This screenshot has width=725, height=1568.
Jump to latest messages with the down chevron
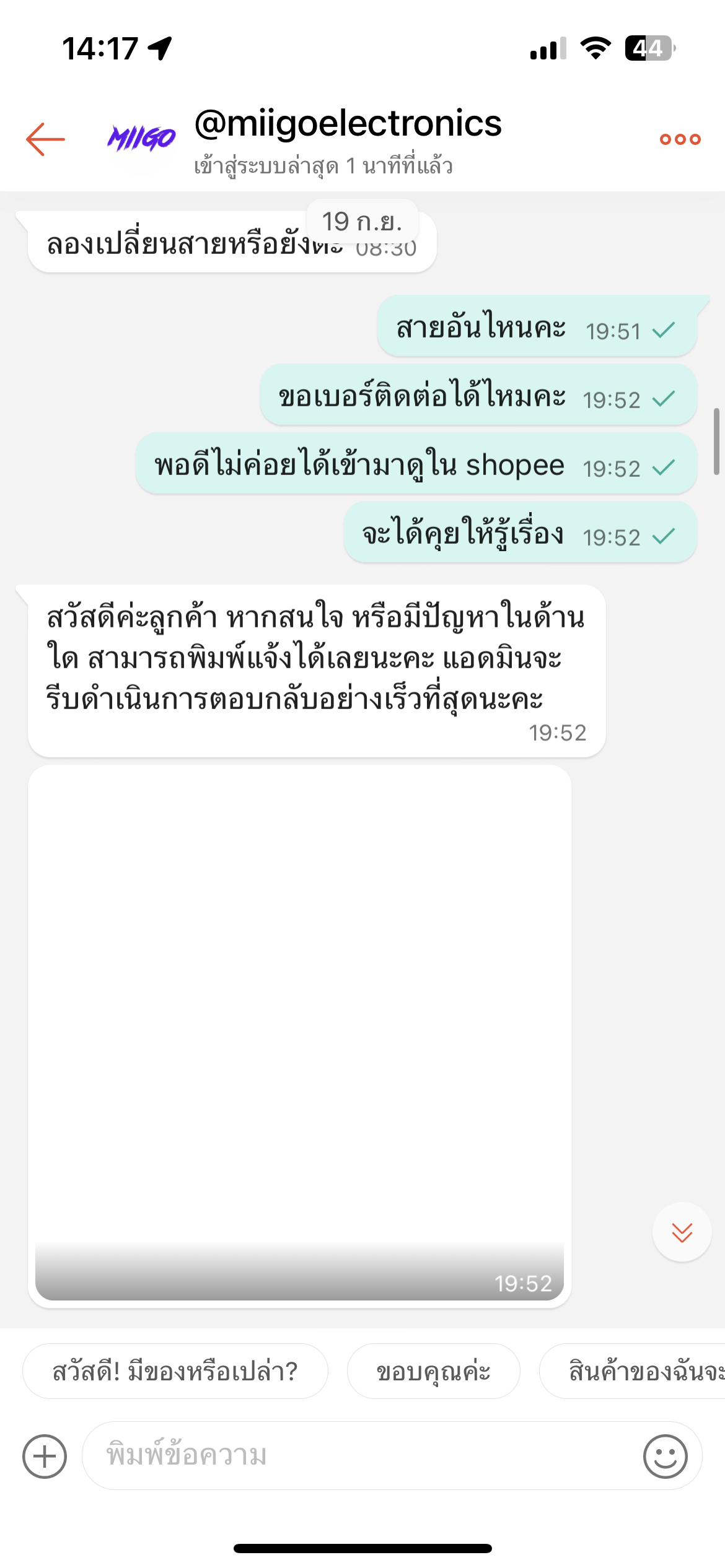tap(682, 1232)
